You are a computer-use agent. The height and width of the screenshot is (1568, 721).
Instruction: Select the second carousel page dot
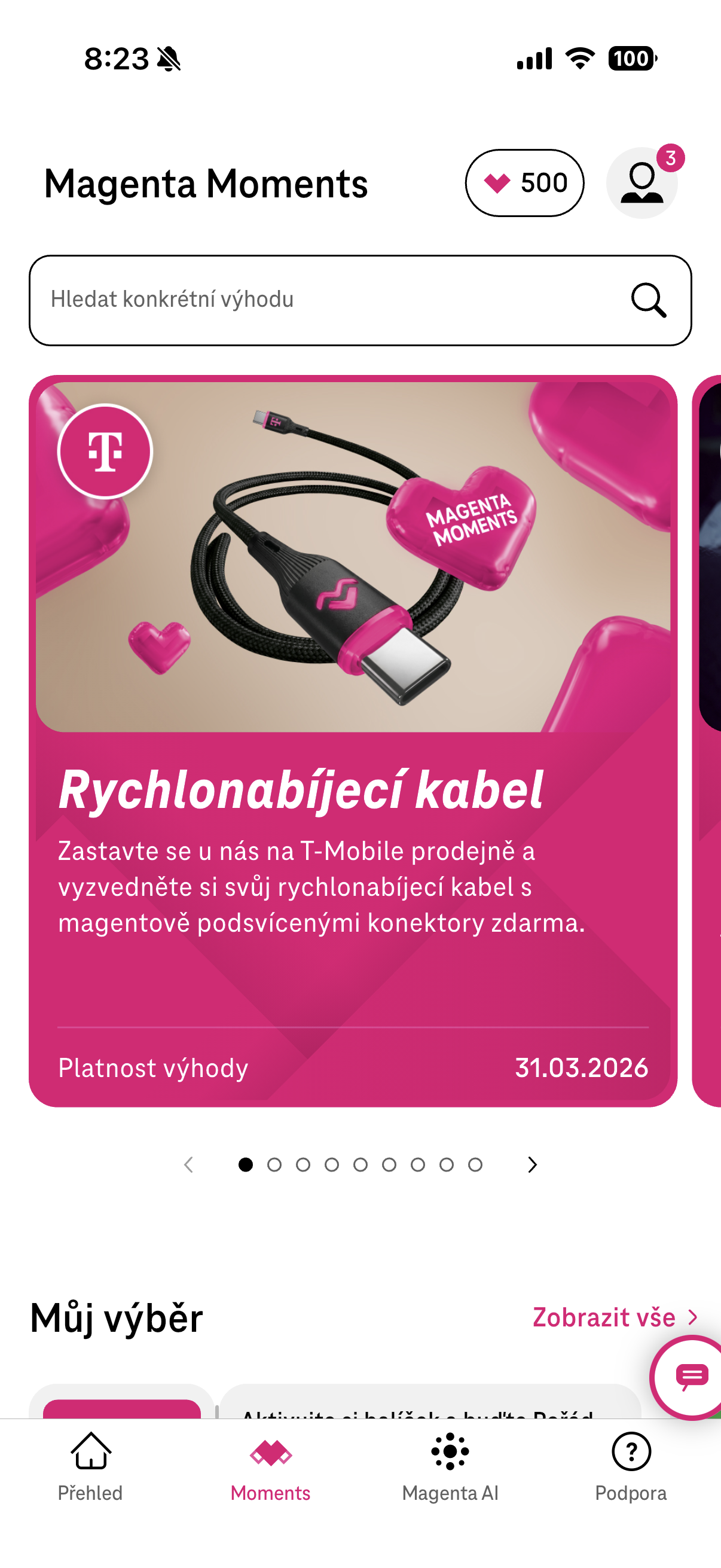coord(274,1164)
